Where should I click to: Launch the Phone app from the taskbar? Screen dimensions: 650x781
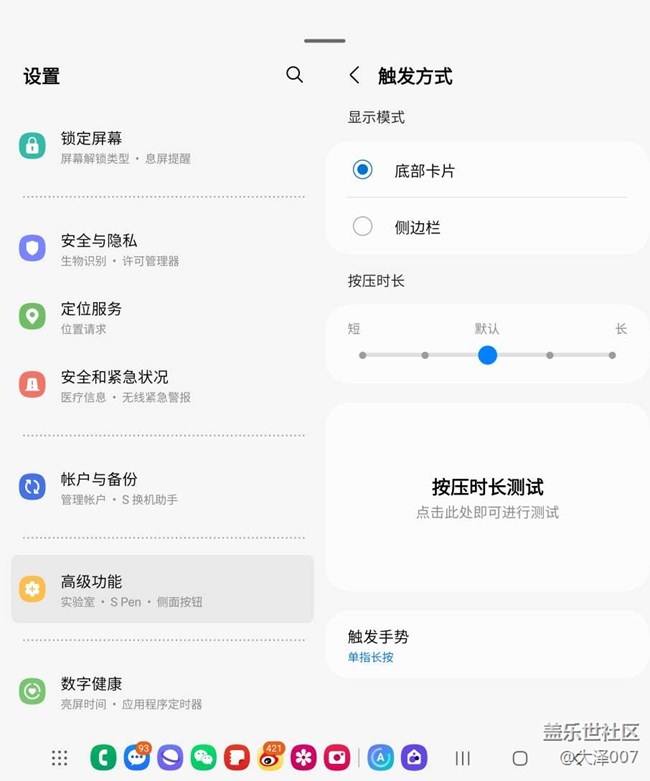(103, 758)
